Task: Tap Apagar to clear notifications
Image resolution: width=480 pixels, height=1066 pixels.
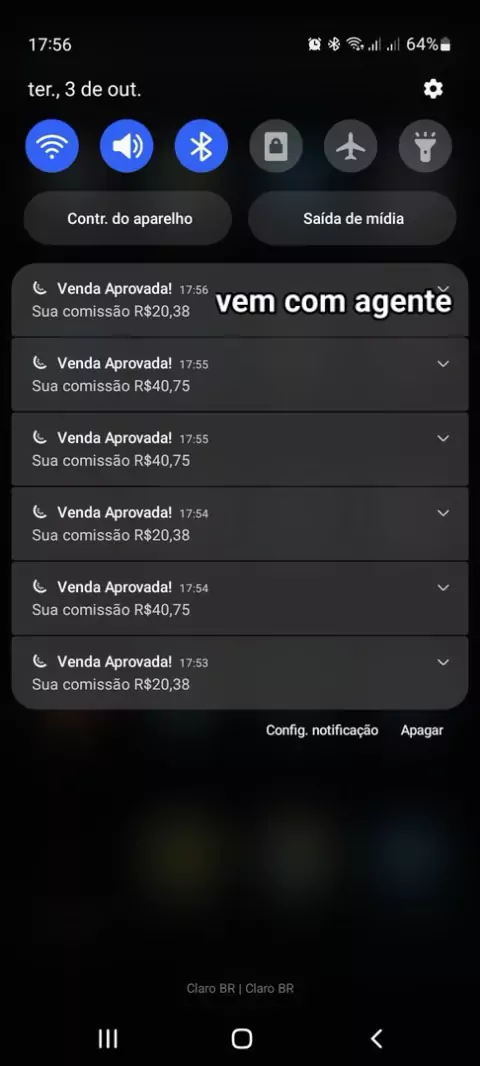Action: (x=422, y=730)
